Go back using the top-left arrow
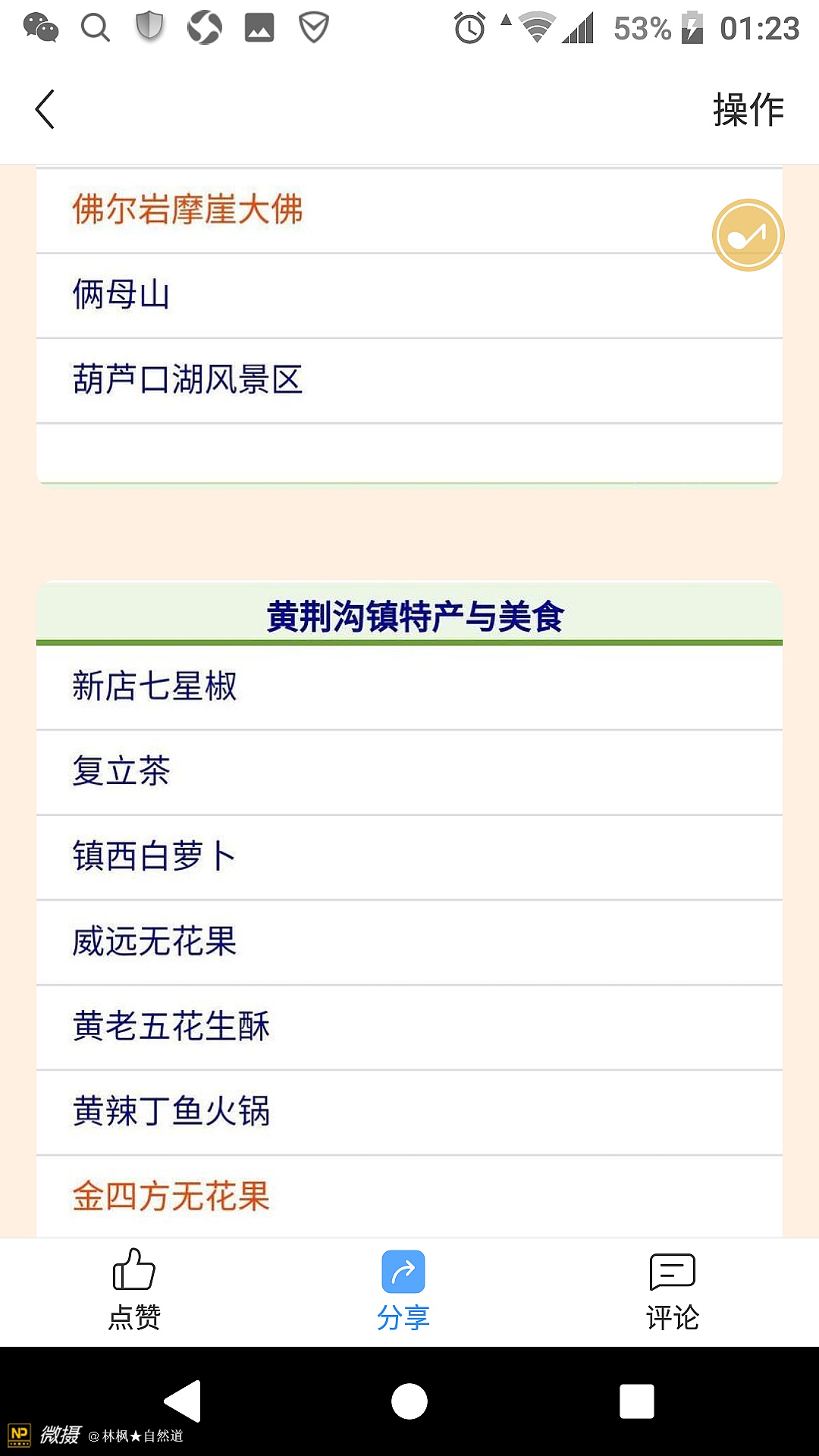 [45, 109]
